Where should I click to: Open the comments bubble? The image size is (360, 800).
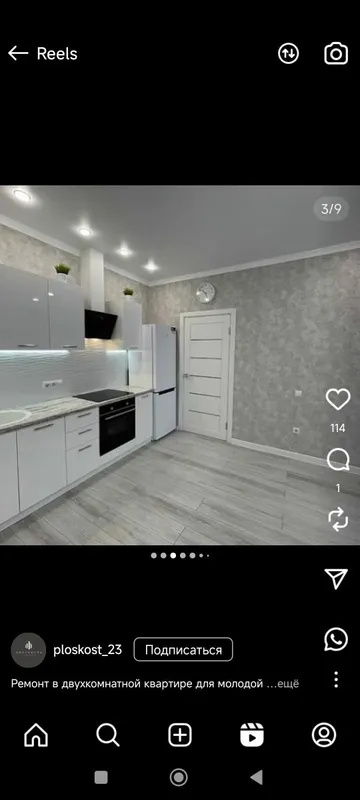click(338, 460)
